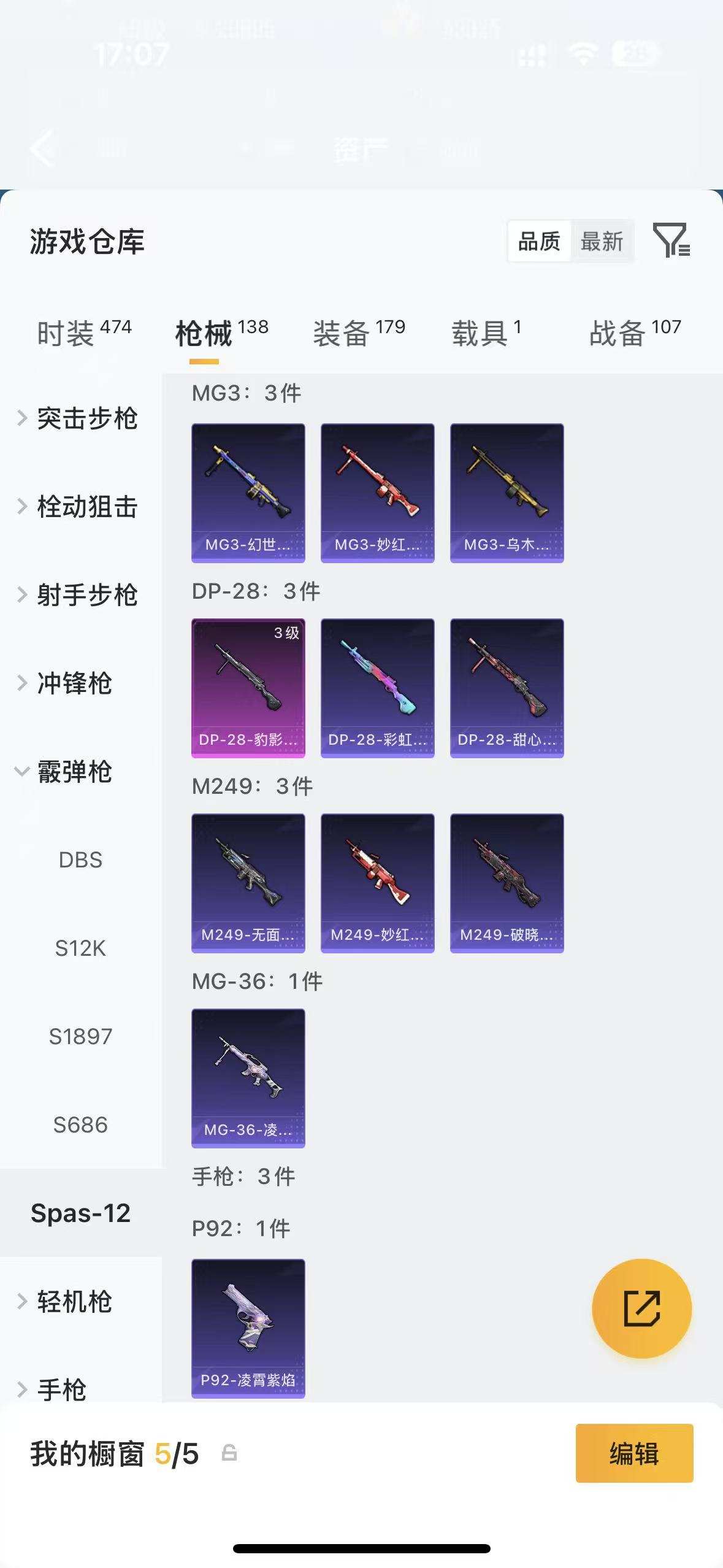Select the MG3-幻世 weapon thumbnail
The height and width of the screenshot is (1568, 723).
(247, 490)
